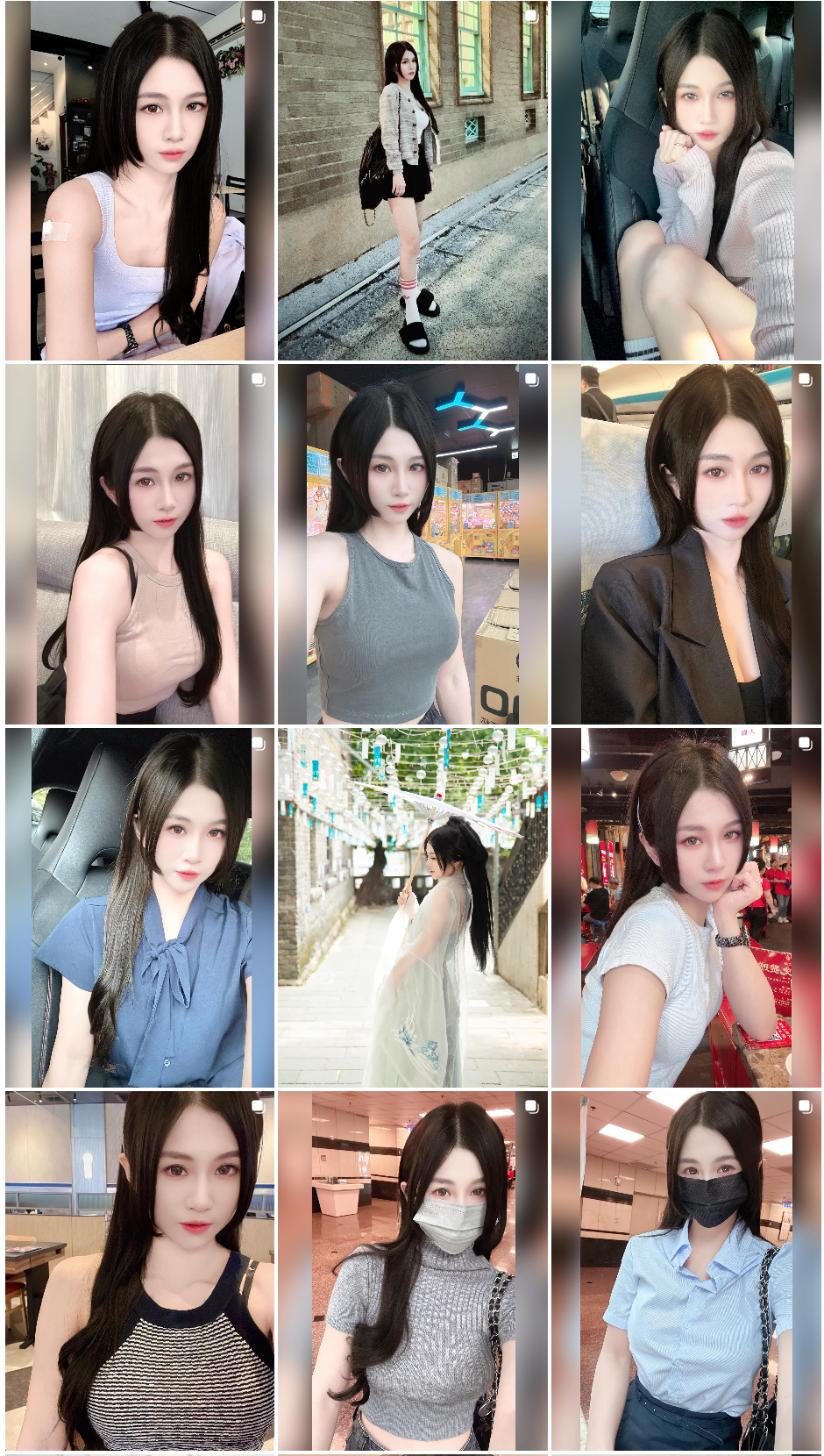Open the pink cardigan car seat post
The image size is (824, 1456).
tap(686, 181)
